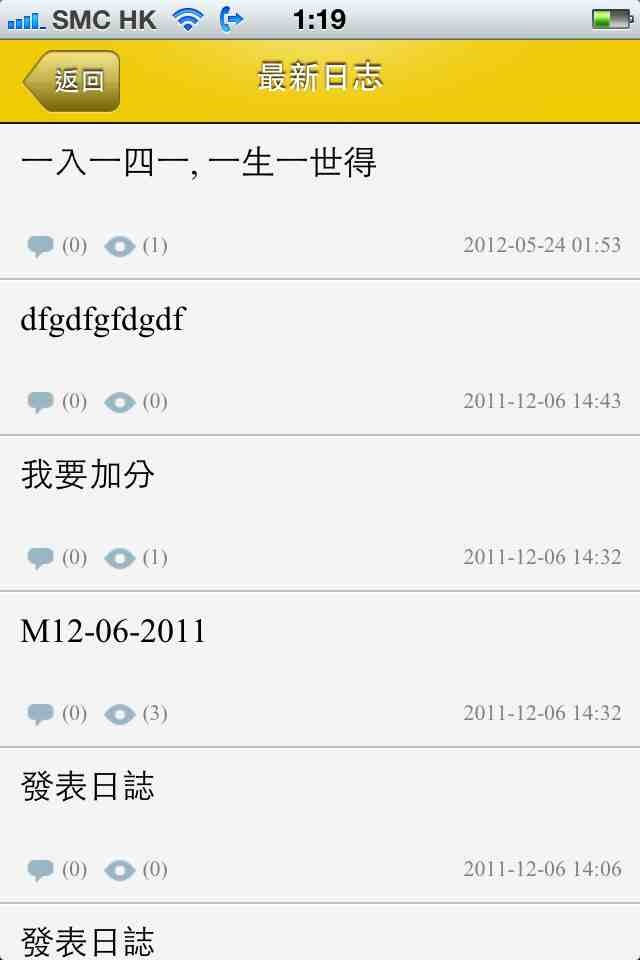Open the log titled 一入一四一, 一生一世得
The image size is (640, 960).
198,163
